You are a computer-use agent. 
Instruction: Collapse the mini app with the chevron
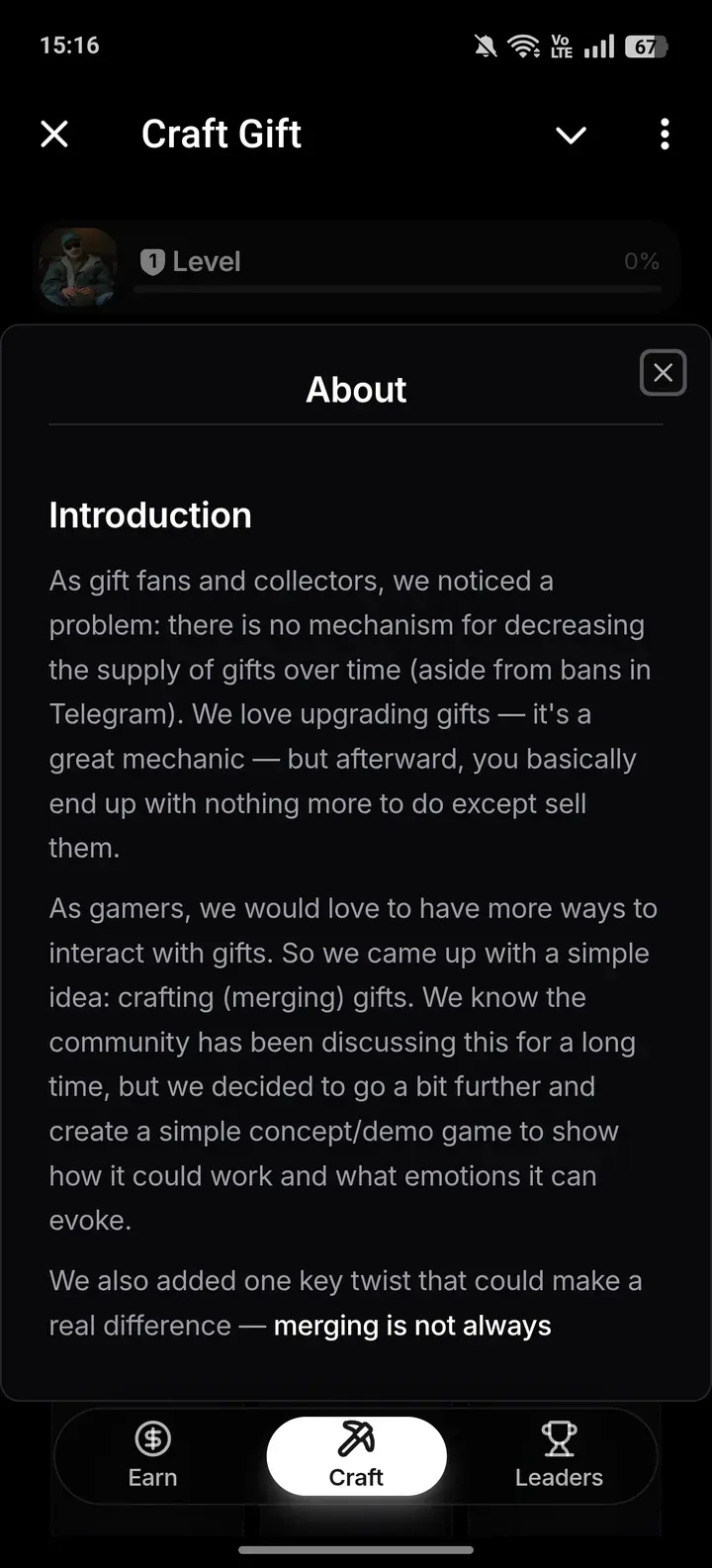[571, 135]
